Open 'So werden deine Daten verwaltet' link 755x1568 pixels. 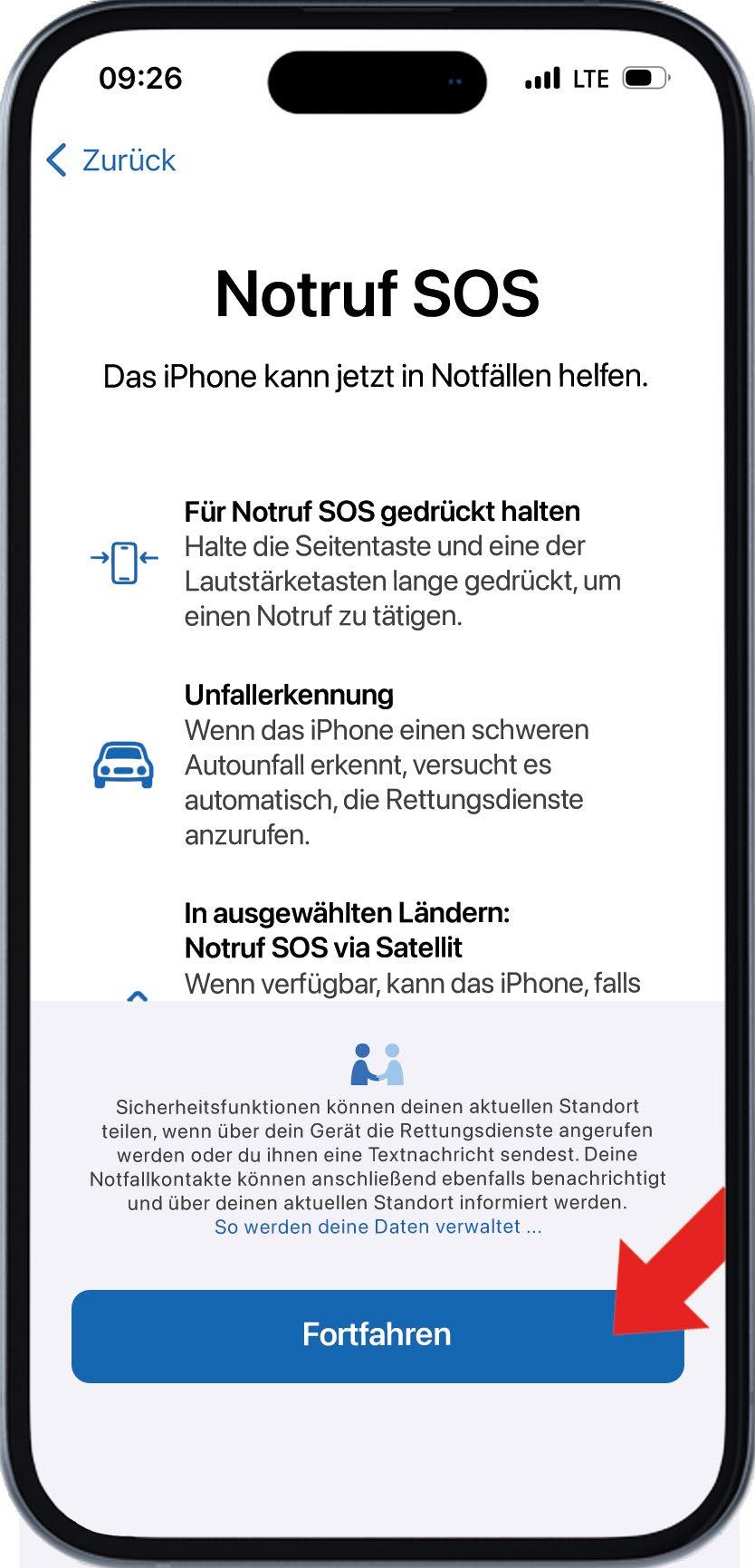tap(377, 1227)
